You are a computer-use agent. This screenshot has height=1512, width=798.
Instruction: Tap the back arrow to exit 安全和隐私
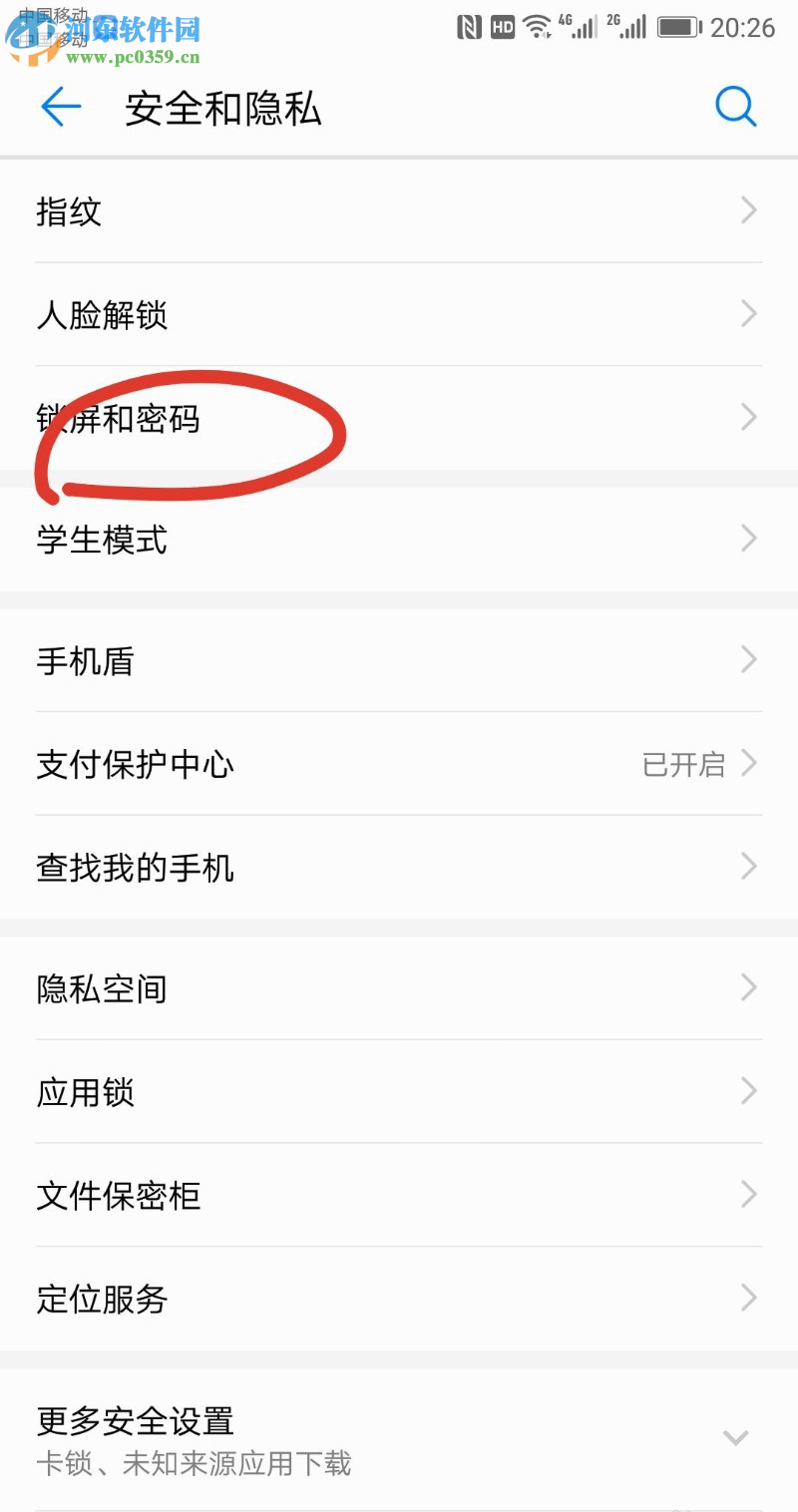coord(62,107)
